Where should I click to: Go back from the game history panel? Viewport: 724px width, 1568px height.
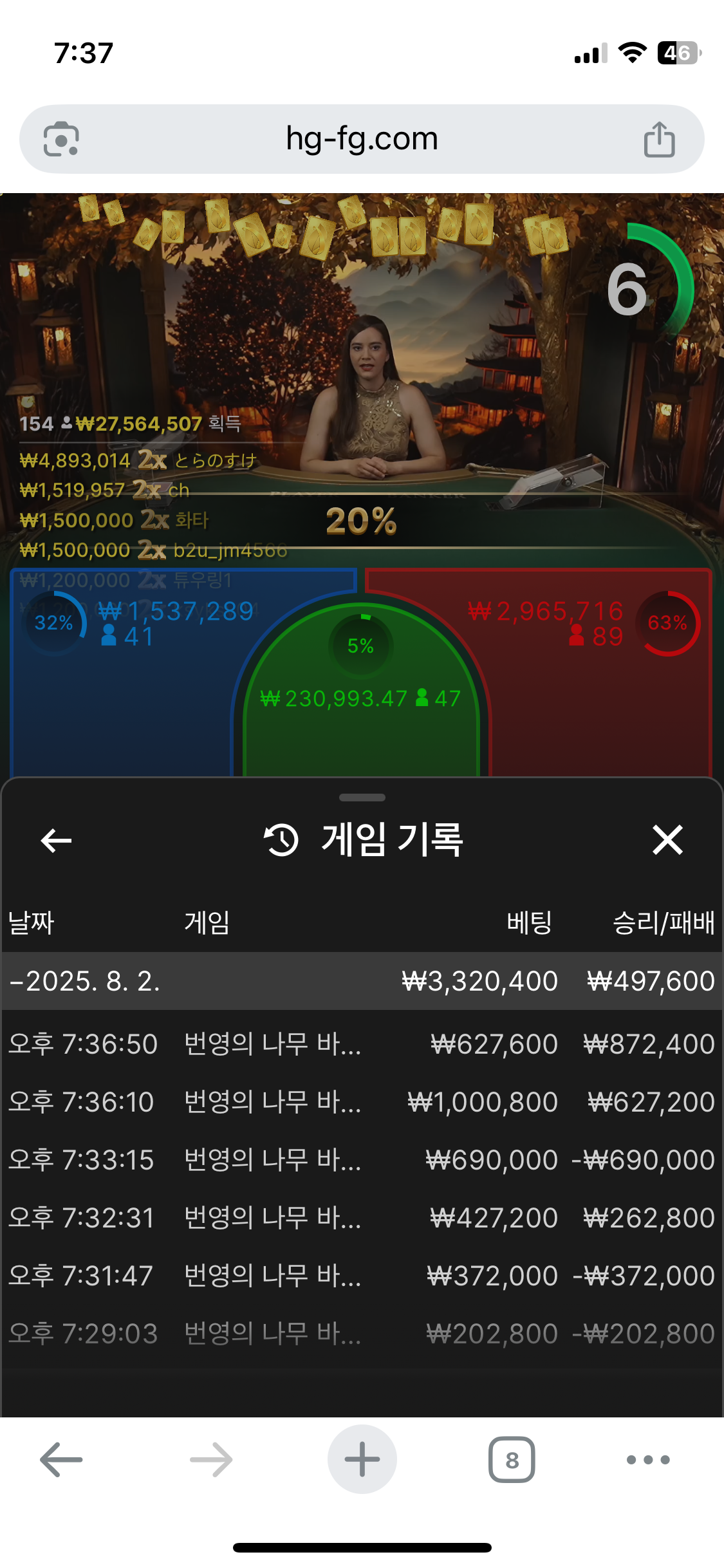(56, 840)
